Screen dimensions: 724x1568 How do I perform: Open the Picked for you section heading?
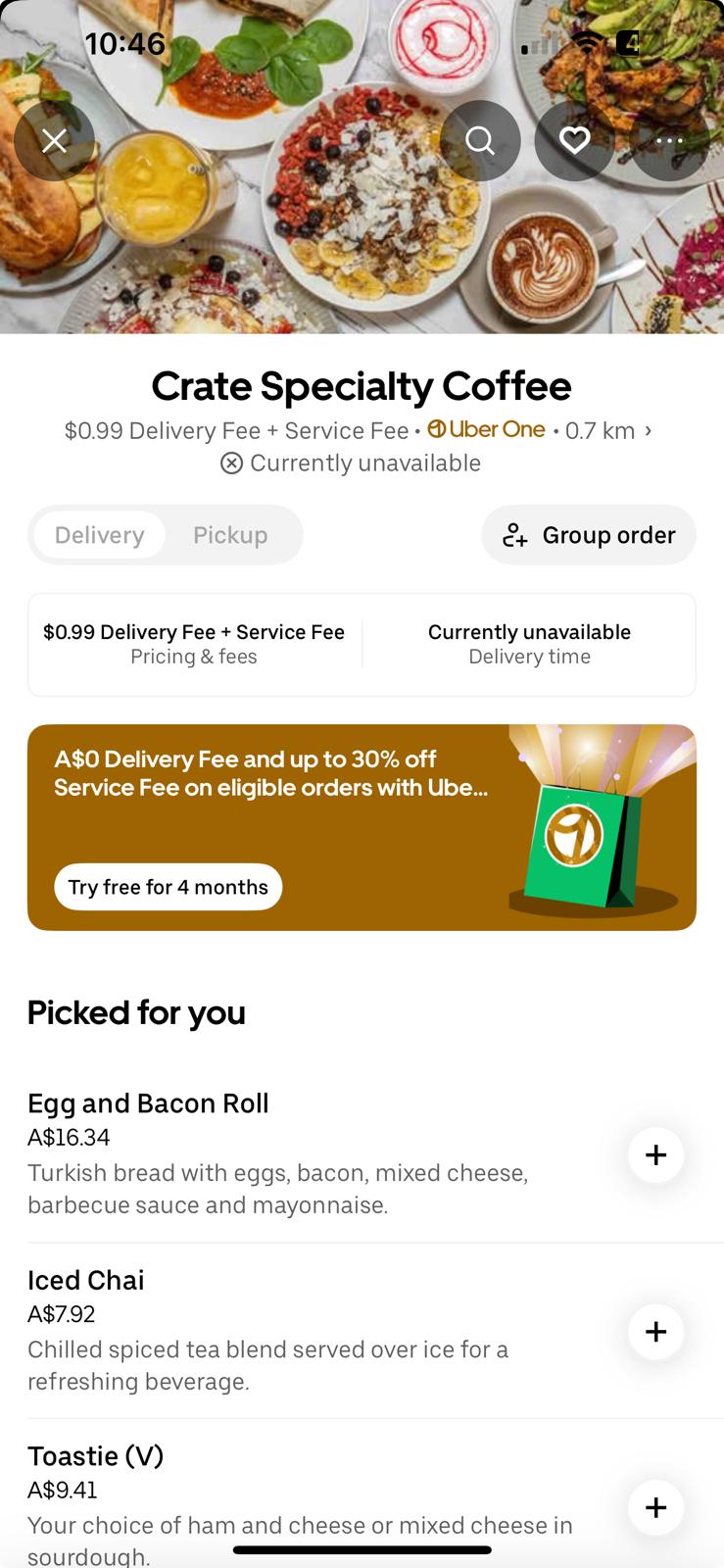137,1012
